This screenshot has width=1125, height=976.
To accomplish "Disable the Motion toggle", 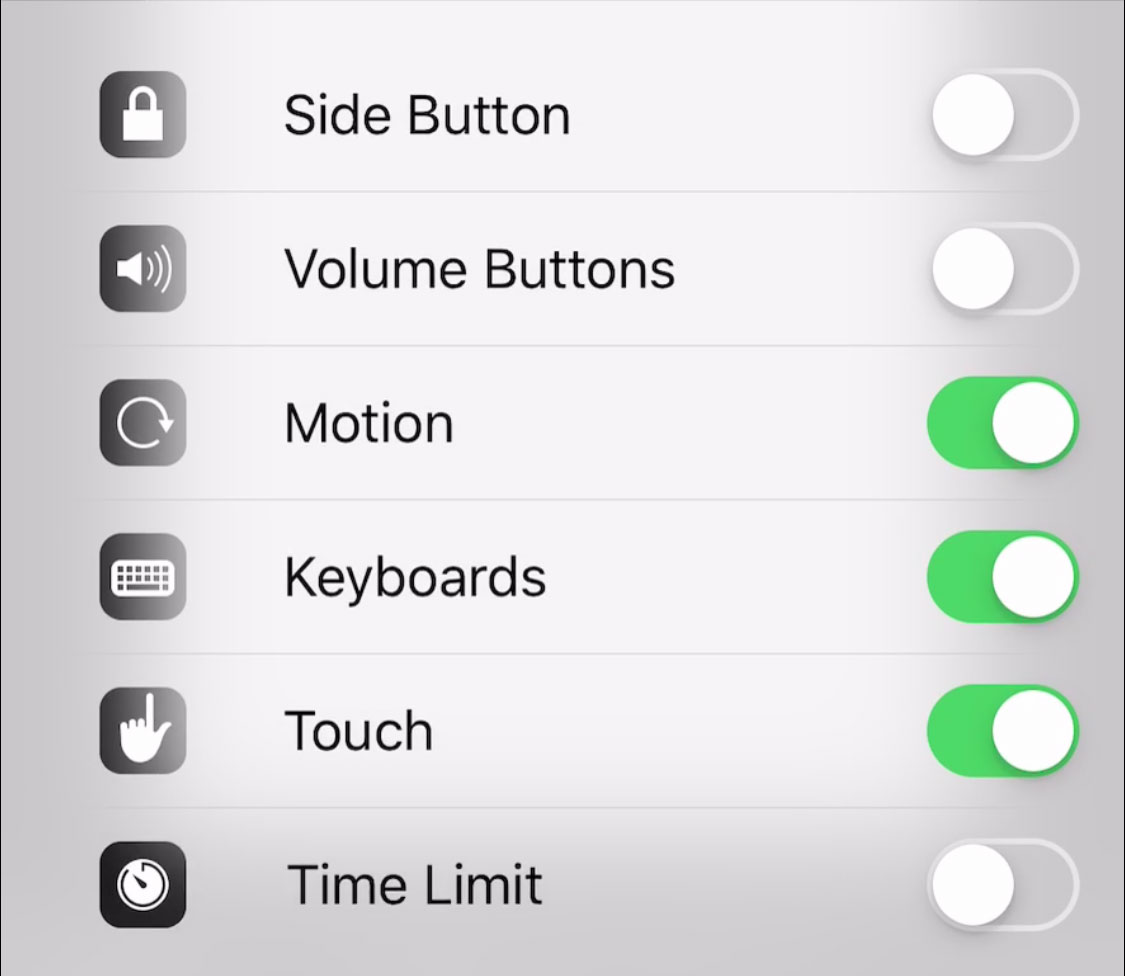I will point(1004,423).
